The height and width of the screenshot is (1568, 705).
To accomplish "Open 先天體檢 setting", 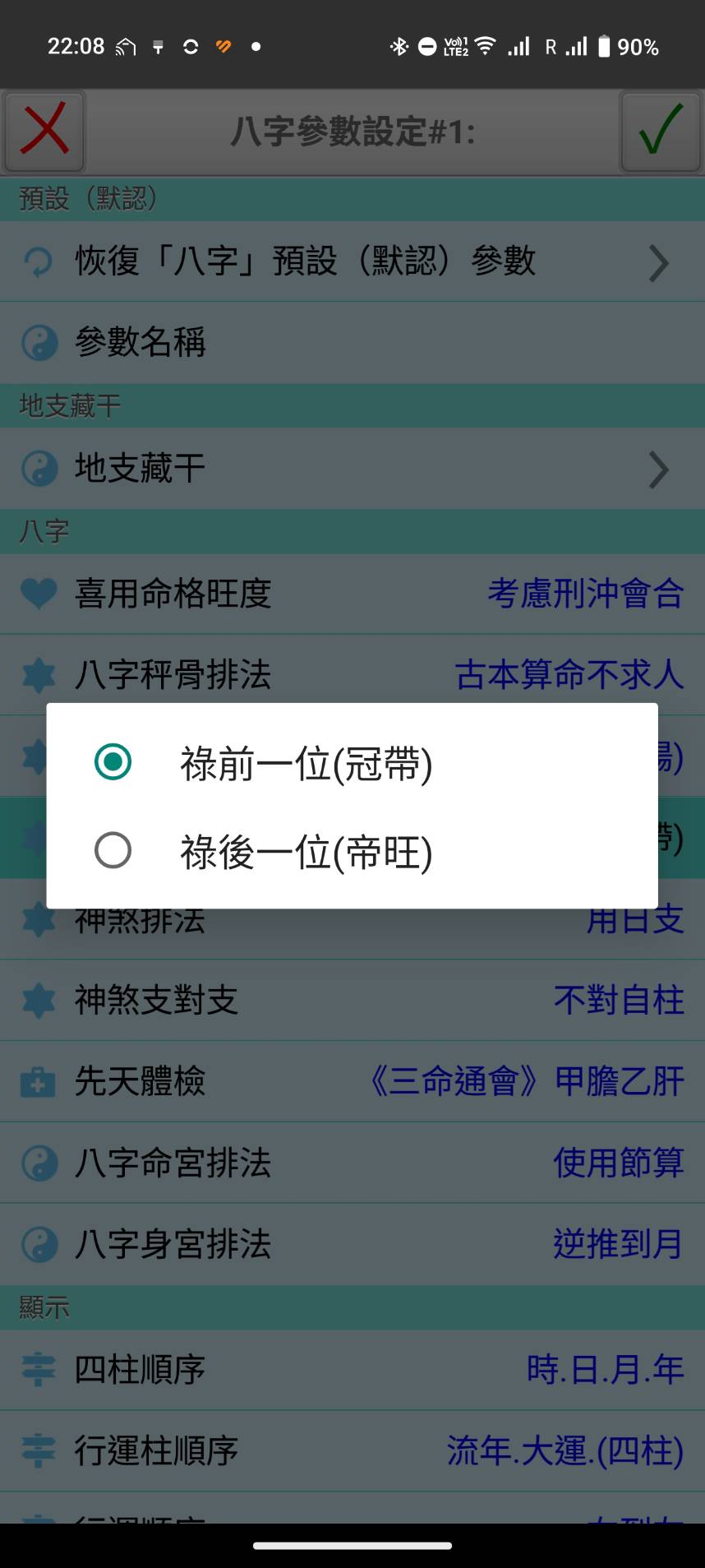I will [x=352, y=1081].
